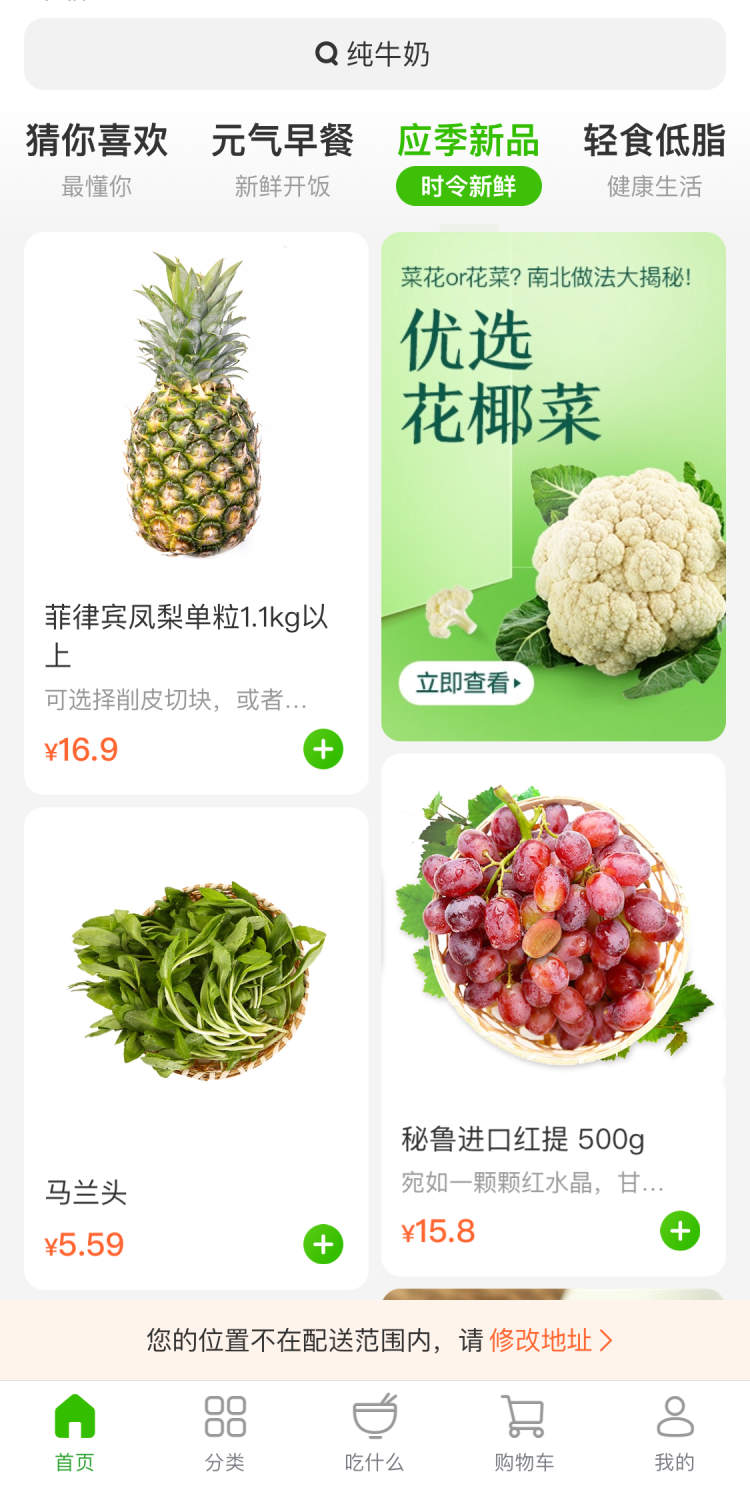Go to the 首页 tab
The height and width of the screenshot is (1498, 750).
75,1432
